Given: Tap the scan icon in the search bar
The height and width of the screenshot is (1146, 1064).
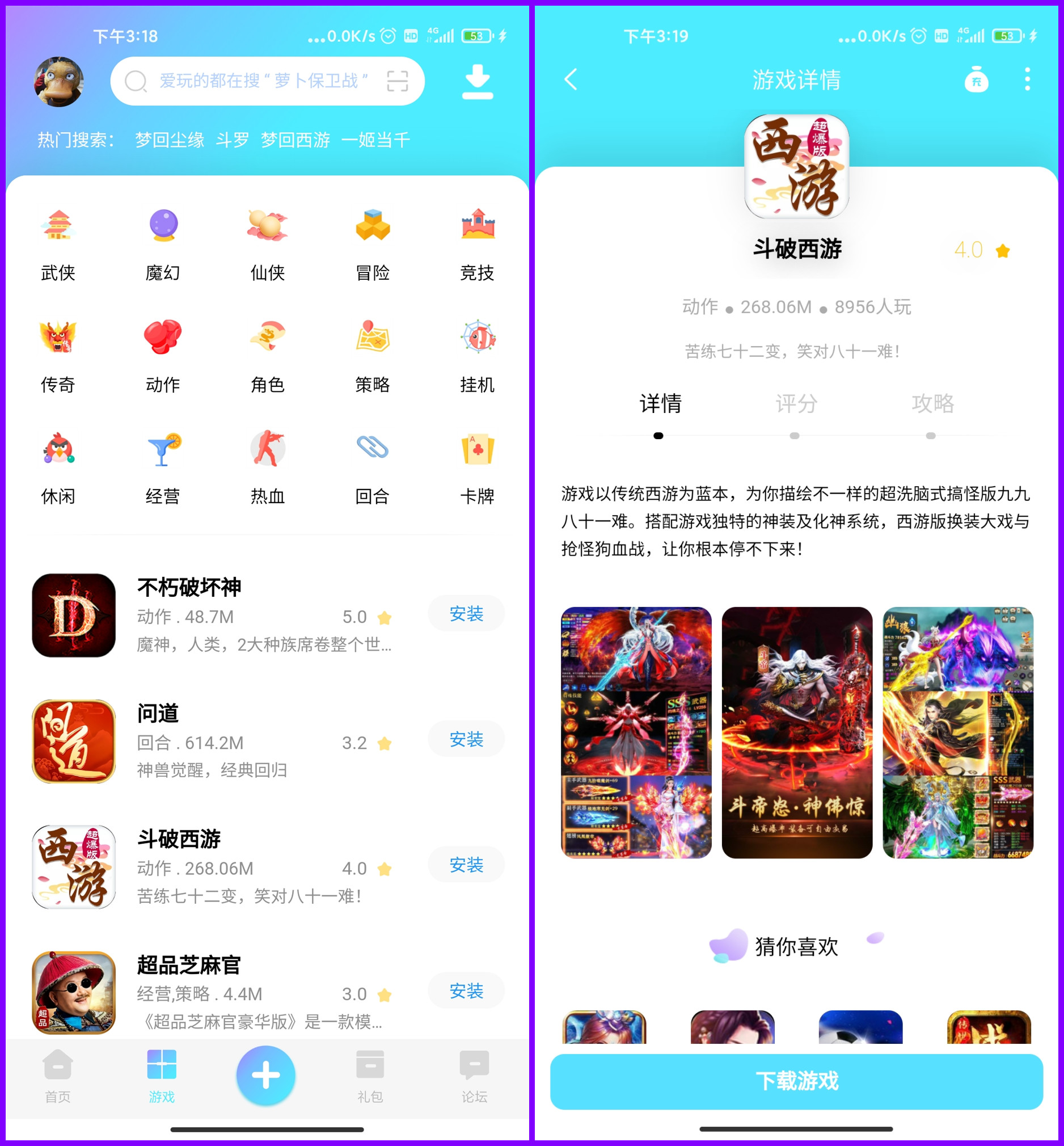Looking at the screenshot, I should tap(397, 81).
